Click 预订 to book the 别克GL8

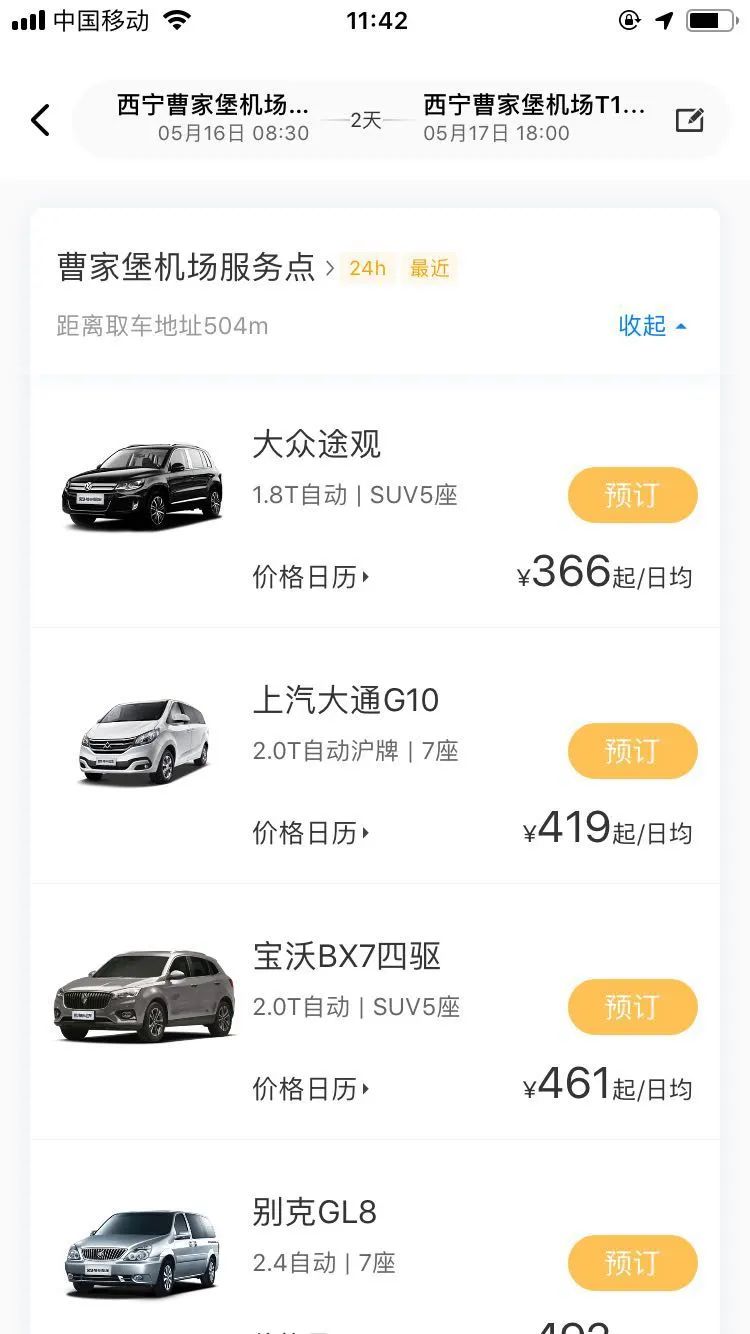[632, 1263]
